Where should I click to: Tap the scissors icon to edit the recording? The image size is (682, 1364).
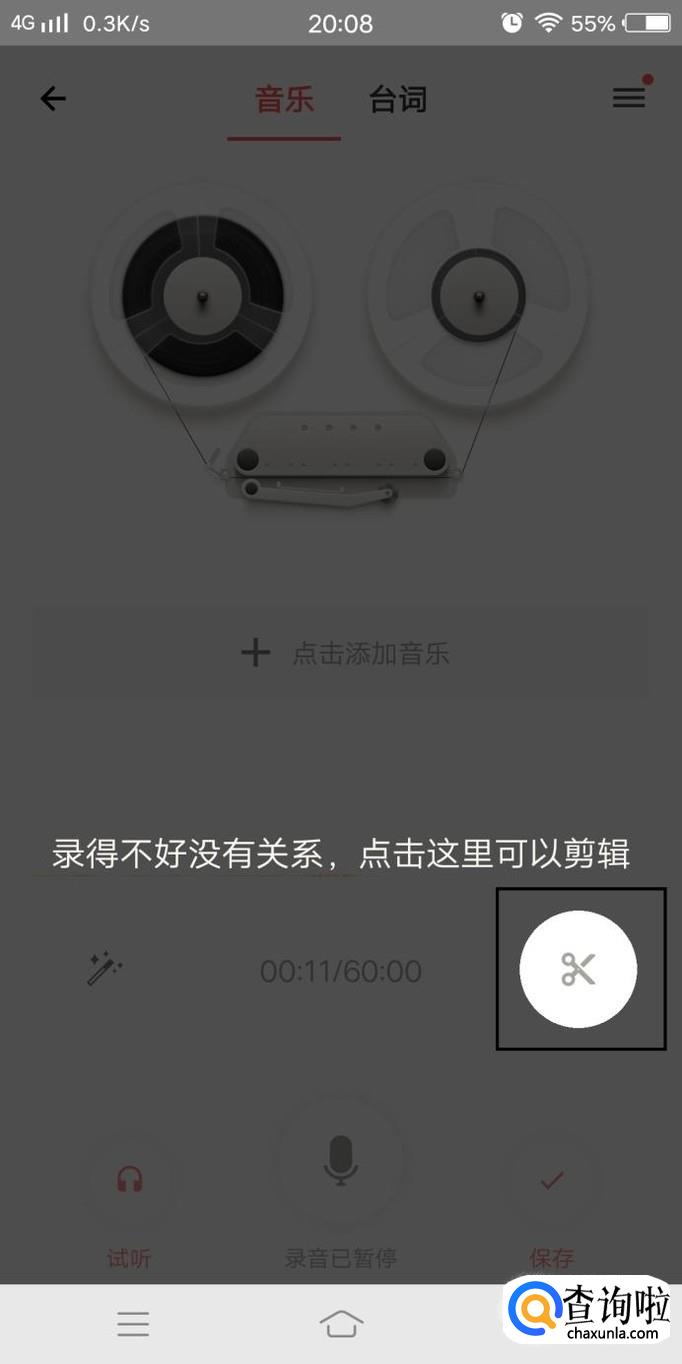(578, 969)
